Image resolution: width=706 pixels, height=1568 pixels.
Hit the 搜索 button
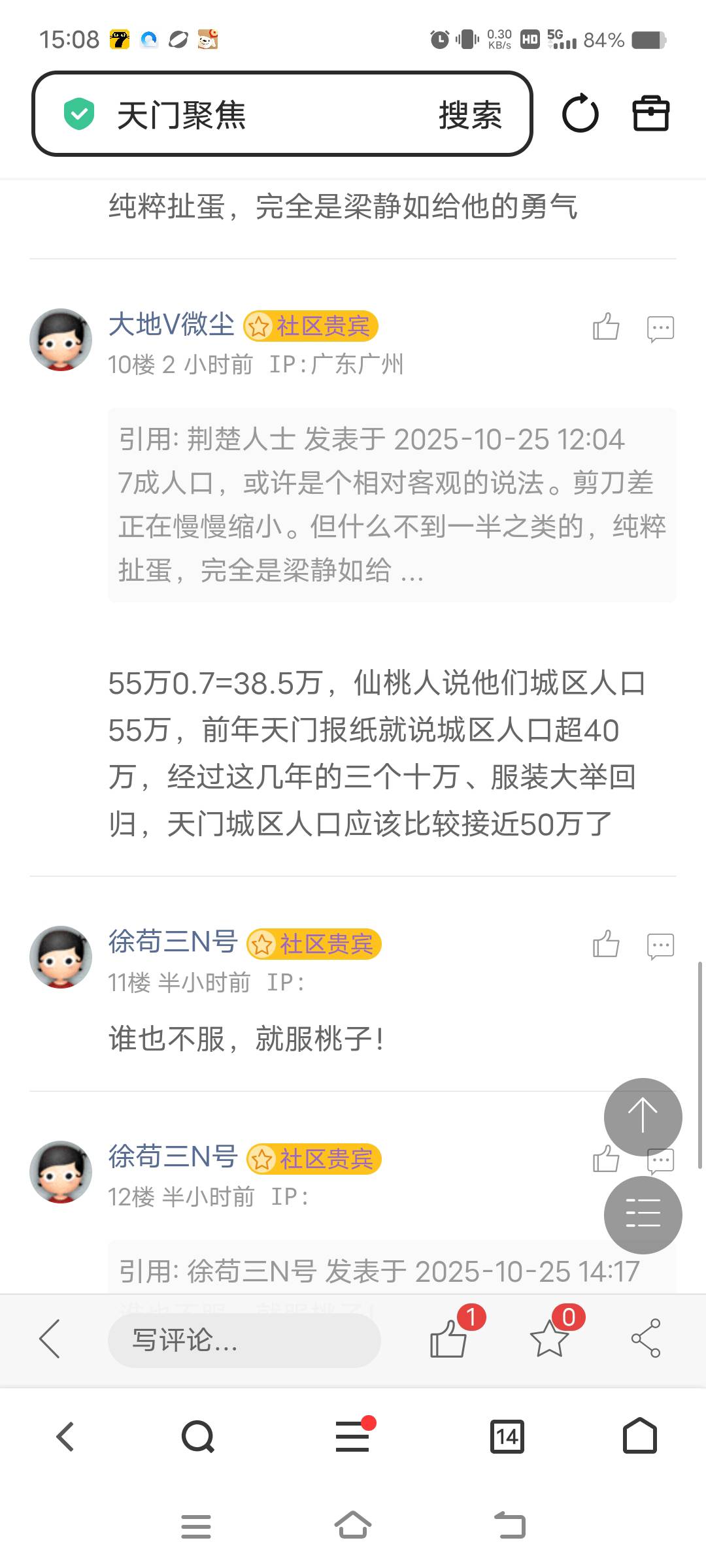coord(470,115)
